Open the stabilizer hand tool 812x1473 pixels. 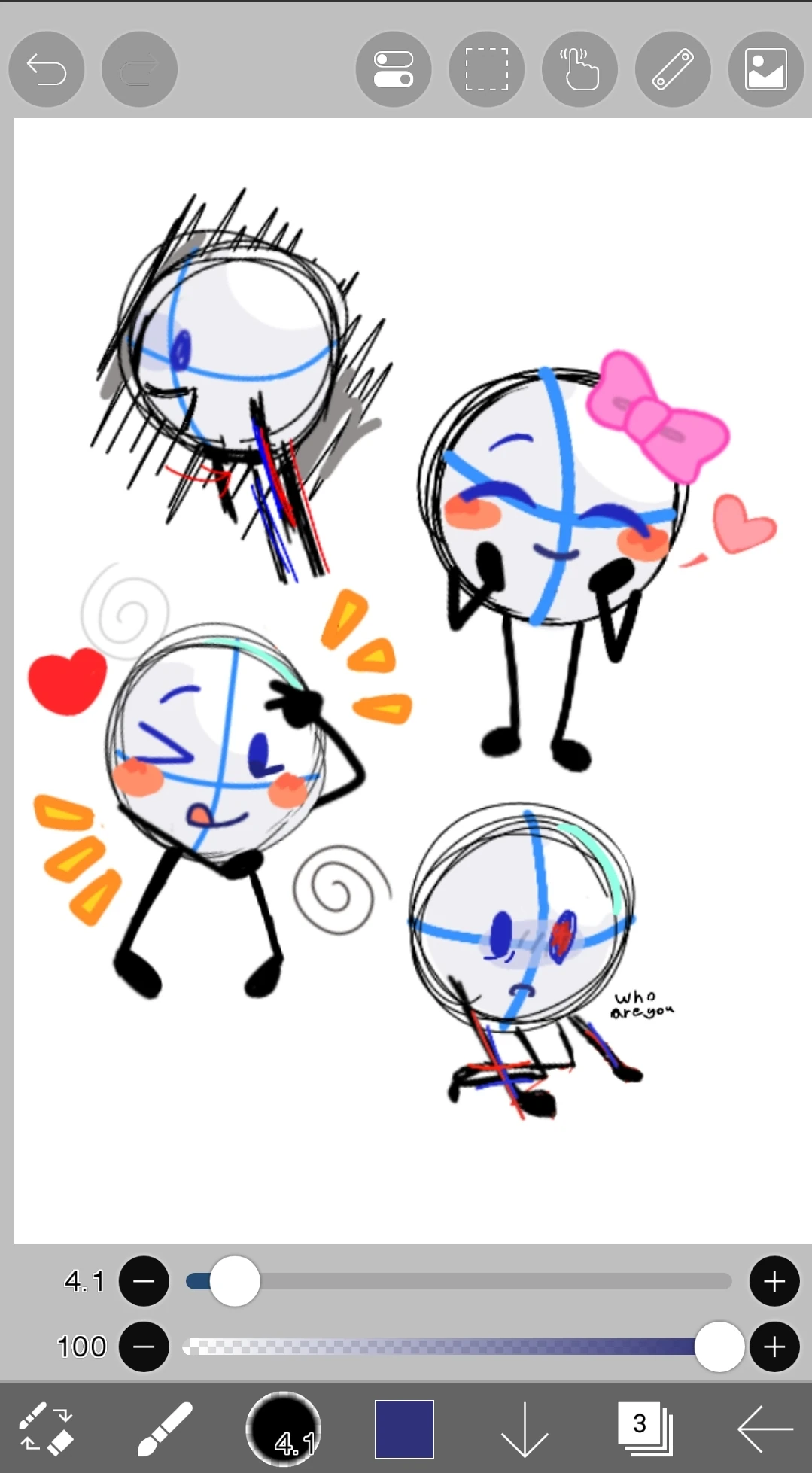[579, 69]
